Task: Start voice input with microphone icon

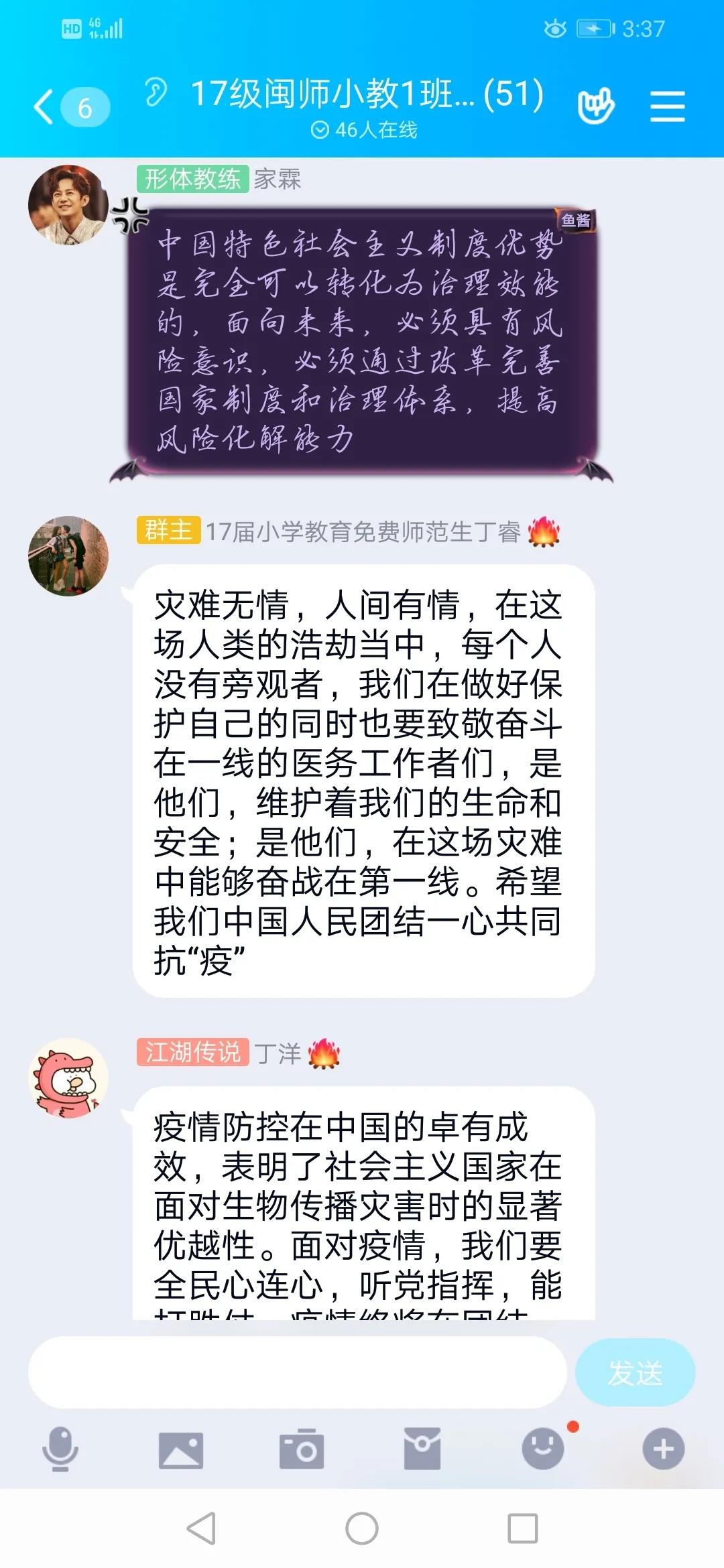Action: pos(60,1449)
